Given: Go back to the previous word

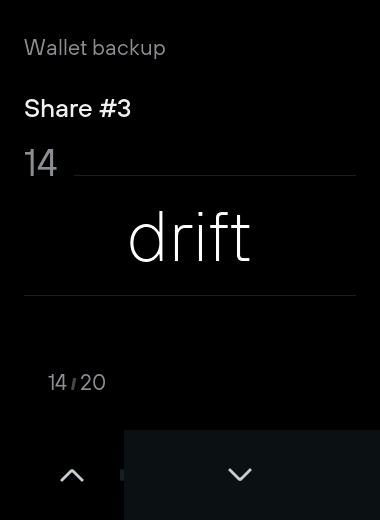Looking at the screenshot, I should [x=72, y=475].
